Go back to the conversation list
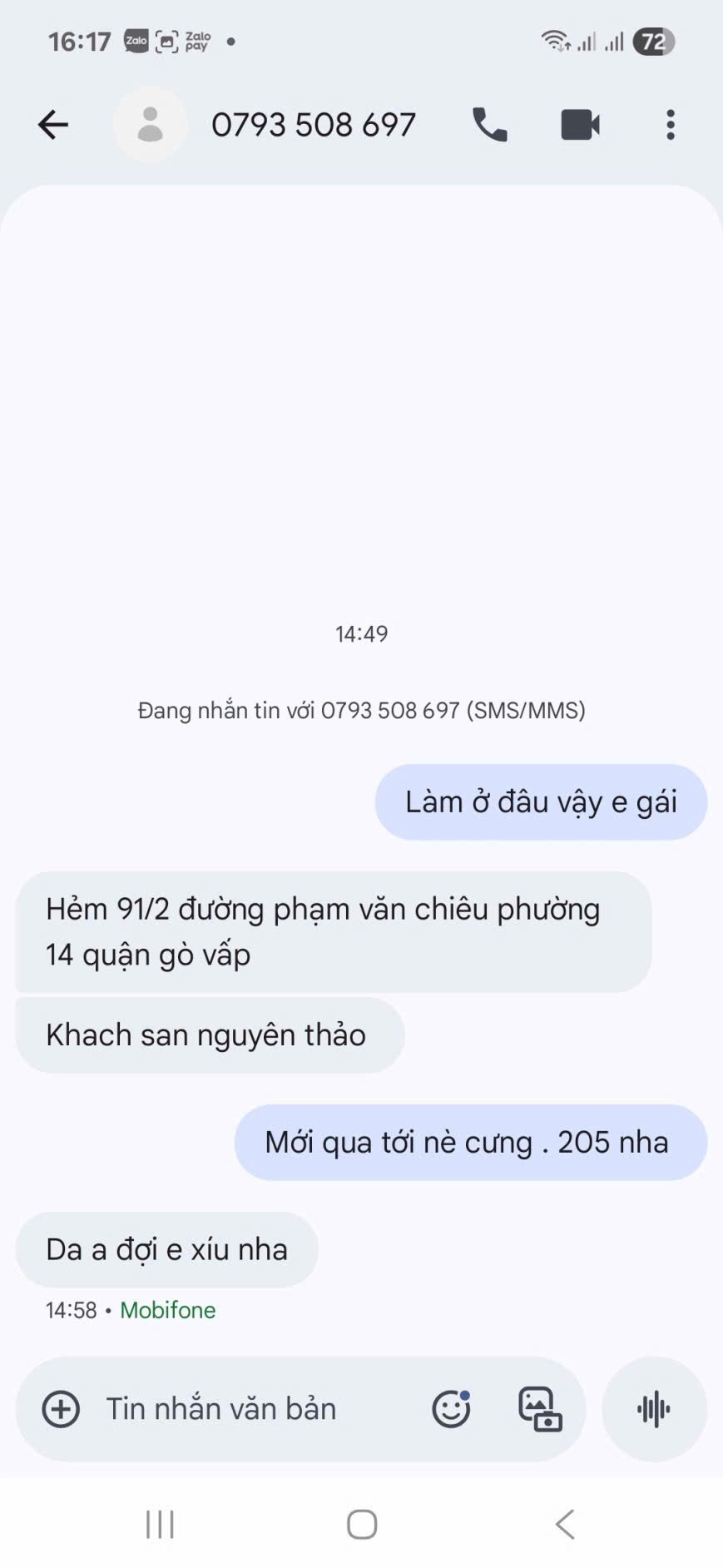The width and height of the screenshot is (723, 1568). pyautogui.click(x=53, y=125)
